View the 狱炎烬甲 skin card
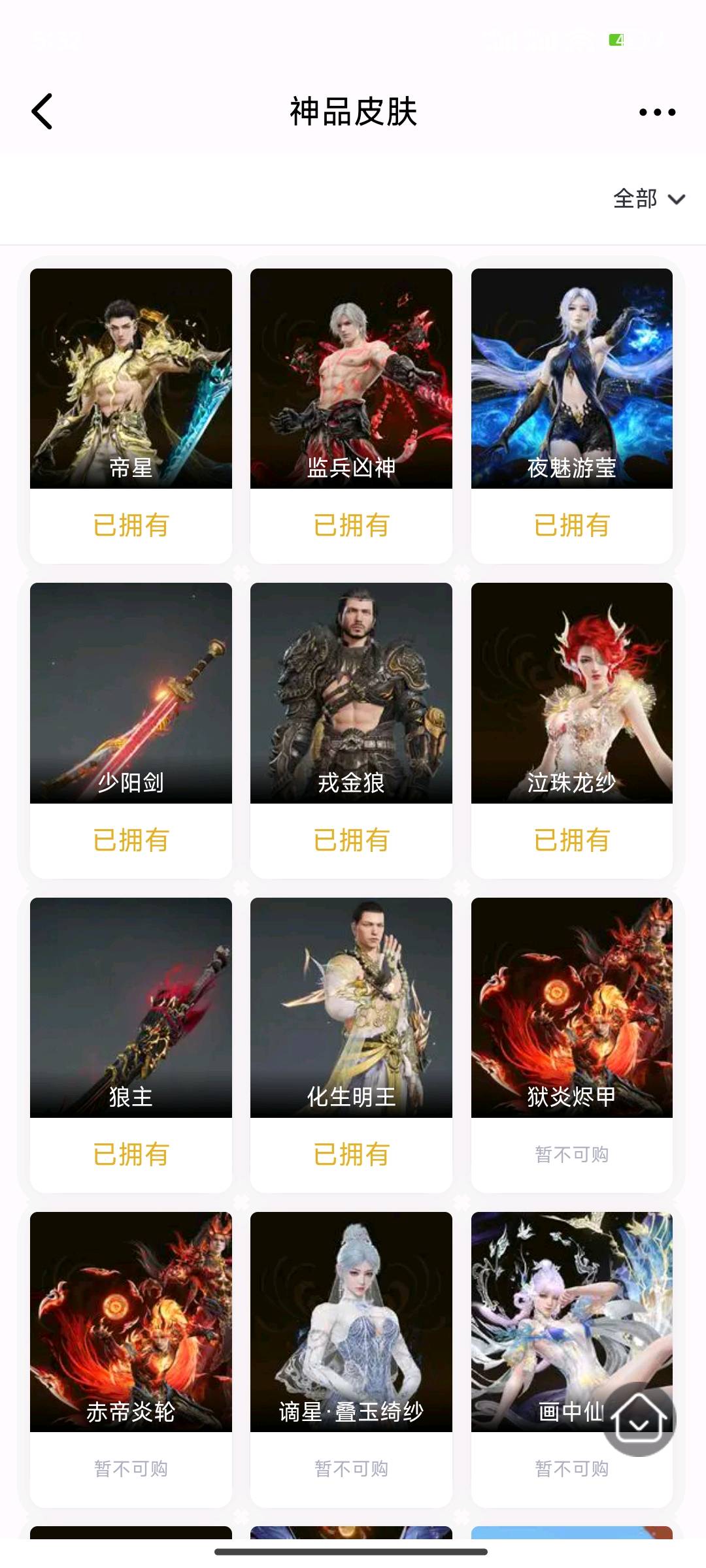The width and height of the screenshot is (706, 1568). 571,1007
